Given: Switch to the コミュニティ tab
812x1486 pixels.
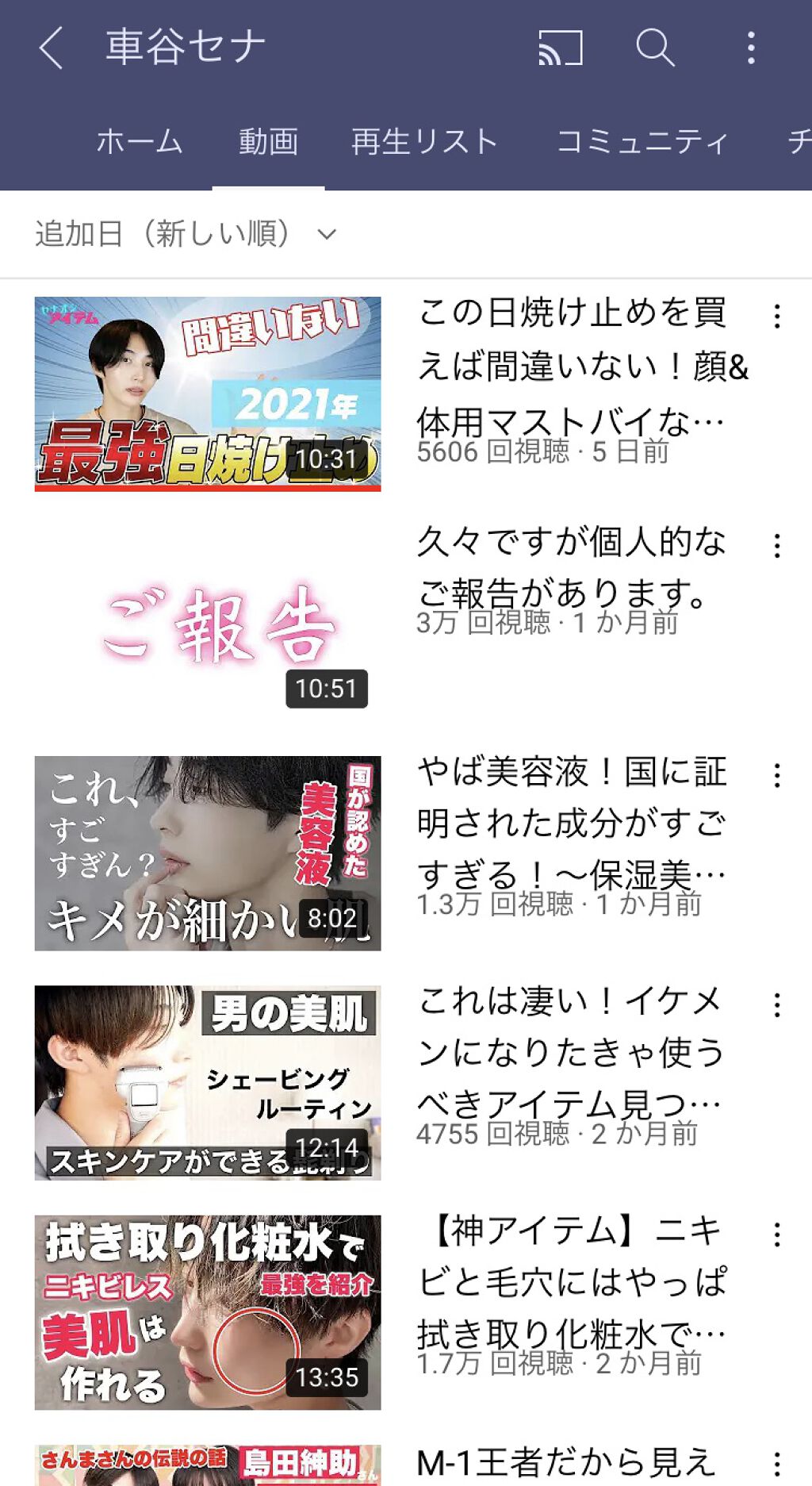Looking at the screenshot, I should (642, 141).
